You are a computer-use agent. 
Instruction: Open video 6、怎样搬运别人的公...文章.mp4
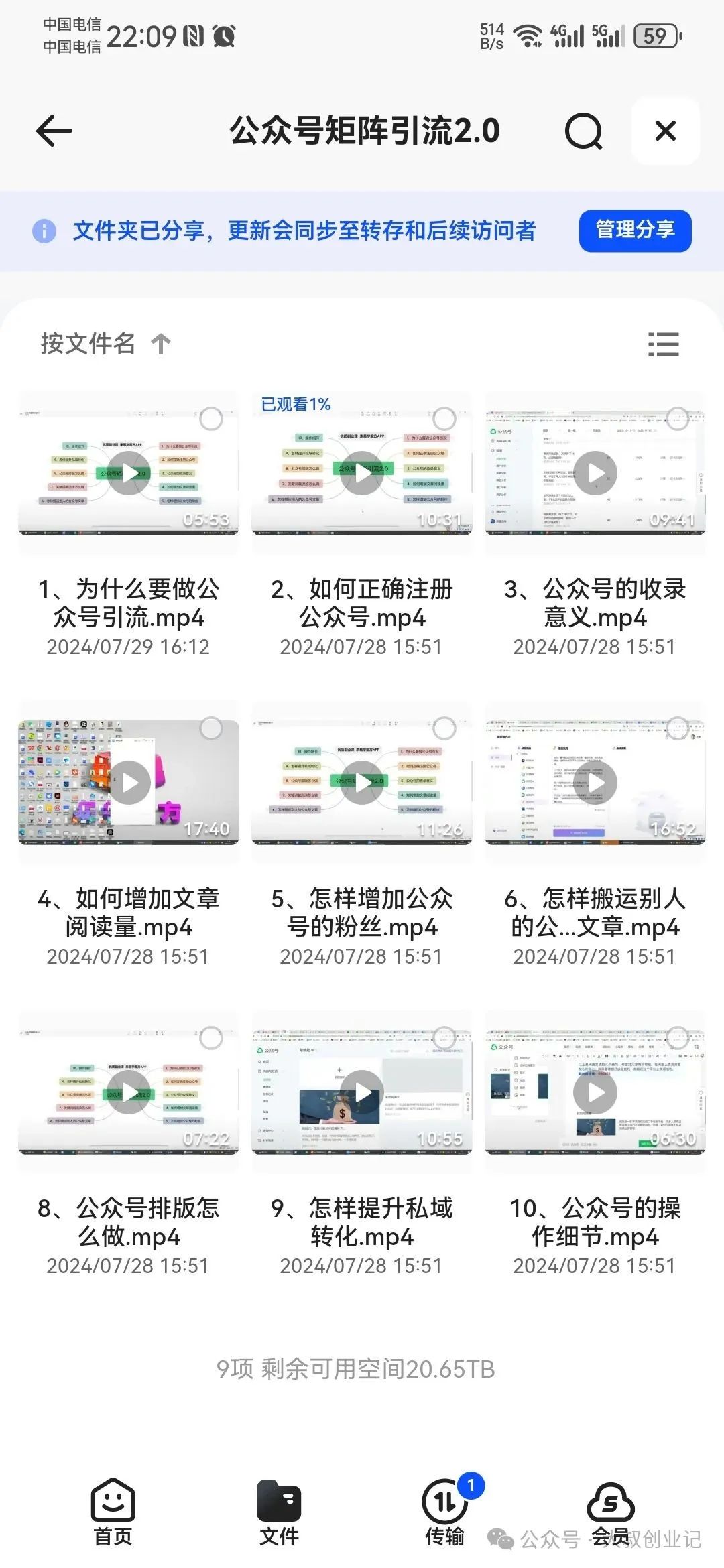pos(595,782)
